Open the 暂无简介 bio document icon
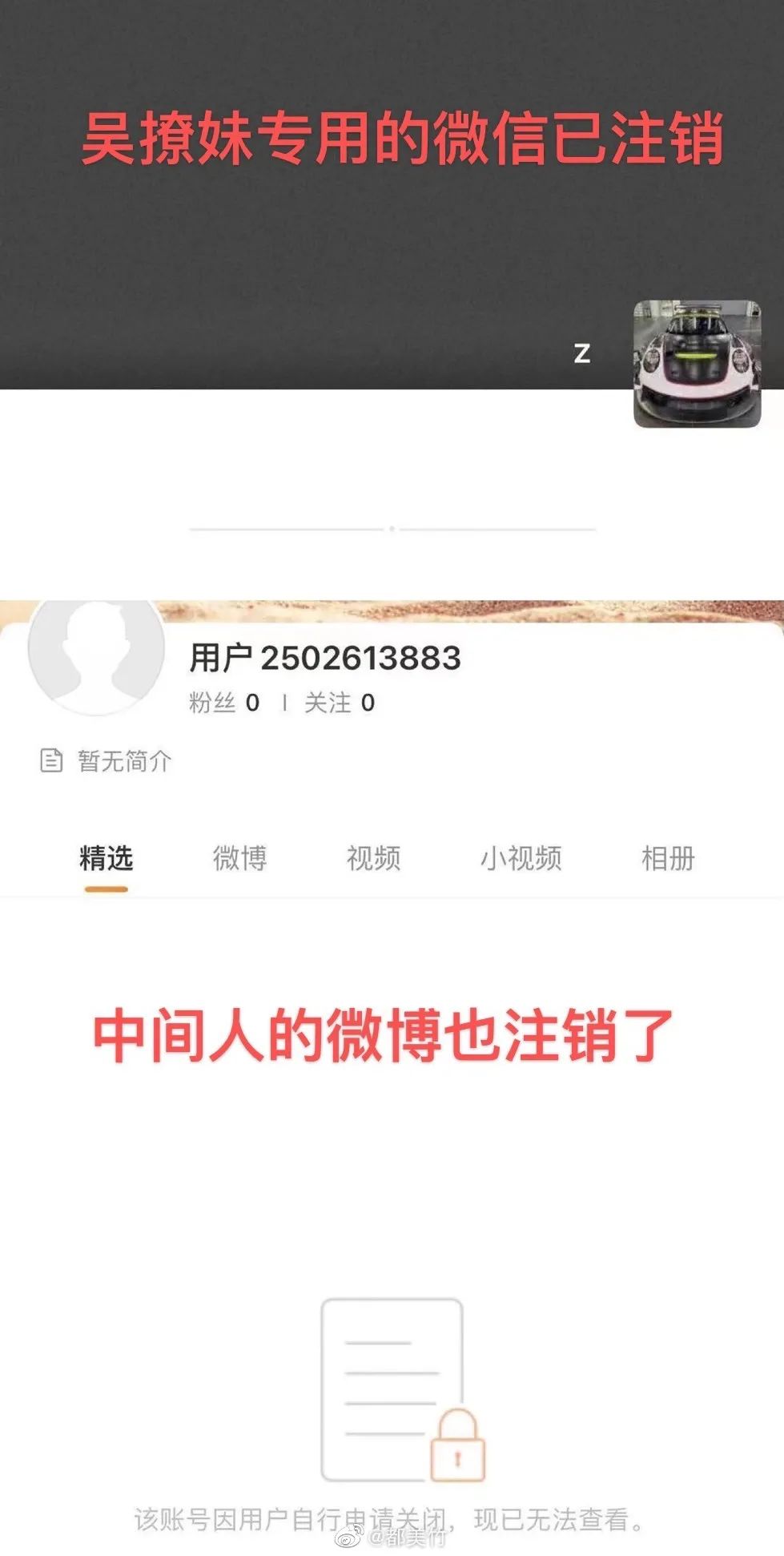The height and width of the screenshot is (1556, 784). point(52,761)
